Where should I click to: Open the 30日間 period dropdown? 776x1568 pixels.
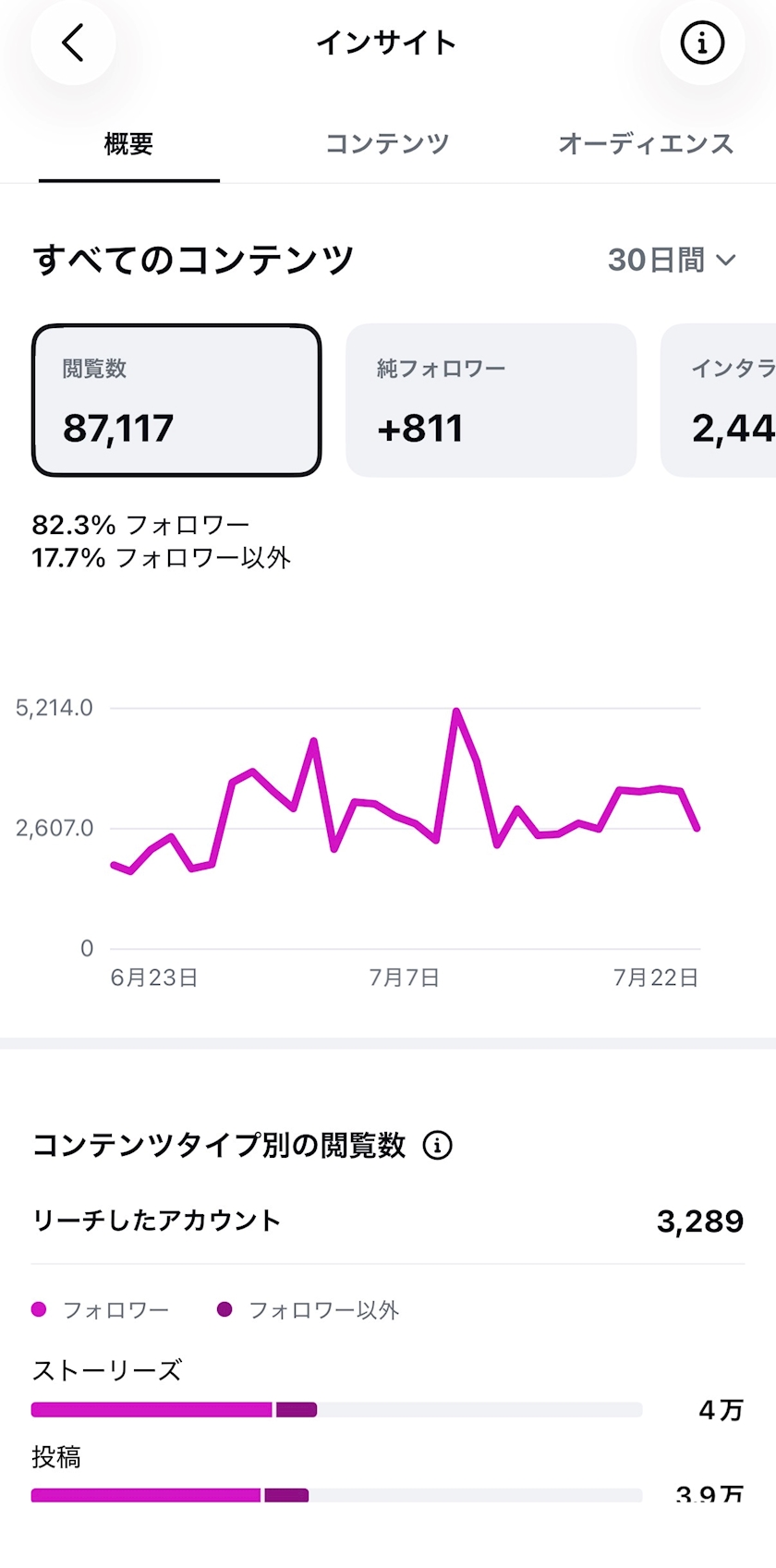[673, 260]
